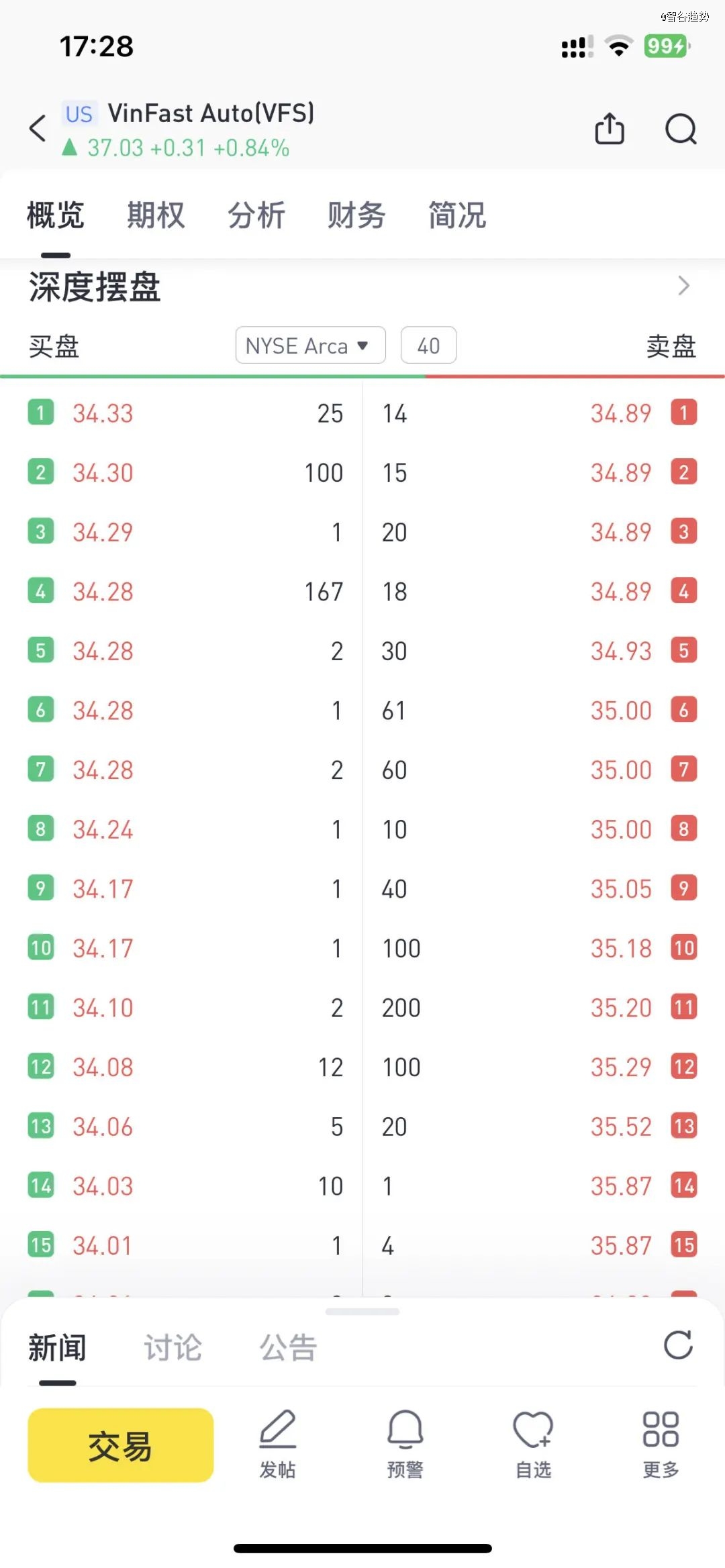The width and height of the screenshot is (725, 1568).
Task: Share the VinFast Auto stock page
Action: click(610, 128)
